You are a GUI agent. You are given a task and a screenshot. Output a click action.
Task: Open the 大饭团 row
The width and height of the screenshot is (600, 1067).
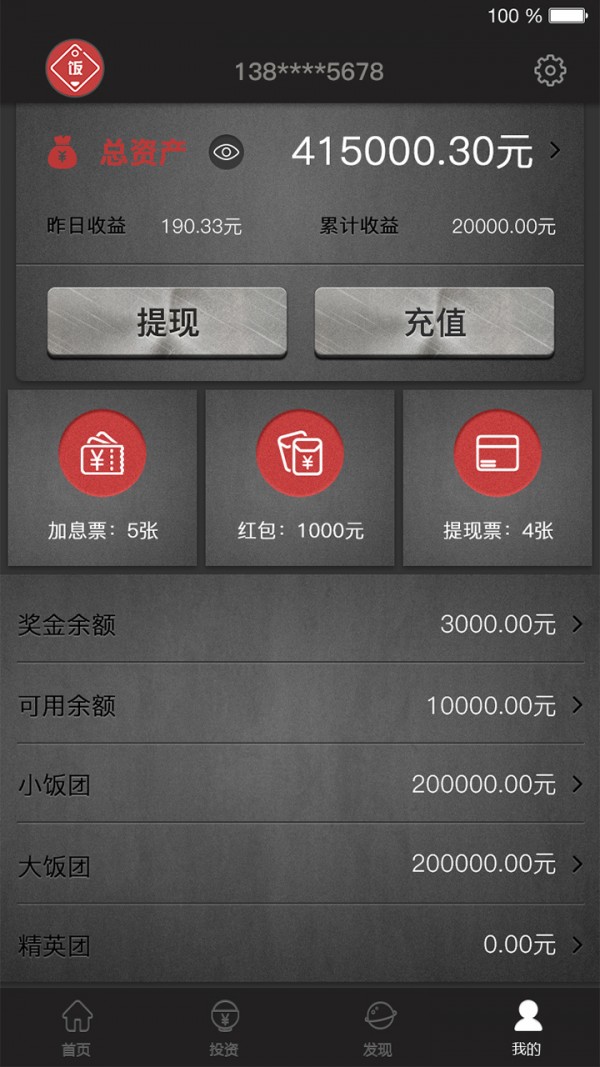pyautogui.click(x=300, y=864)
